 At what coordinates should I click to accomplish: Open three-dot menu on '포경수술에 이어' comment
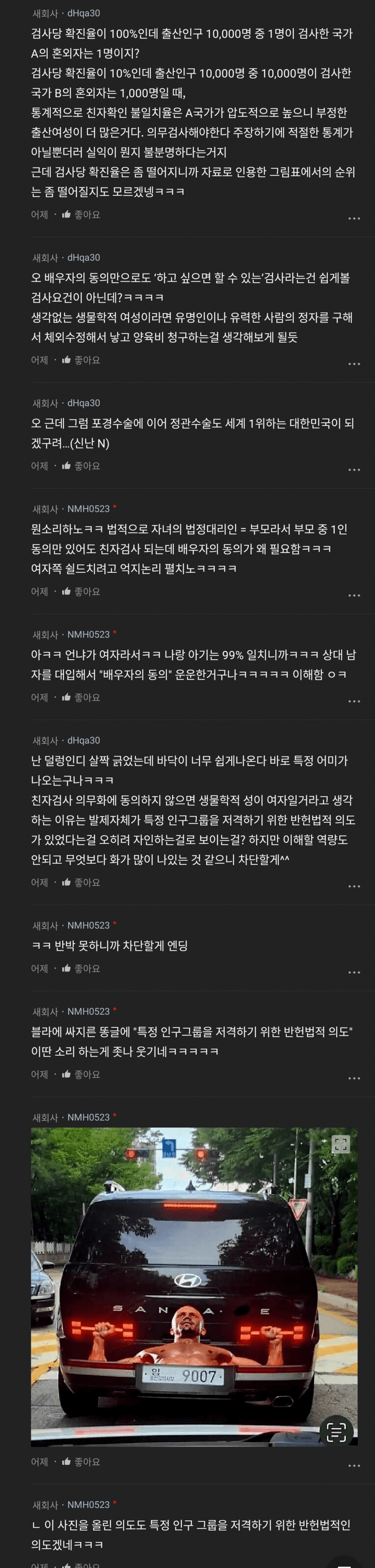click(354, 470)
